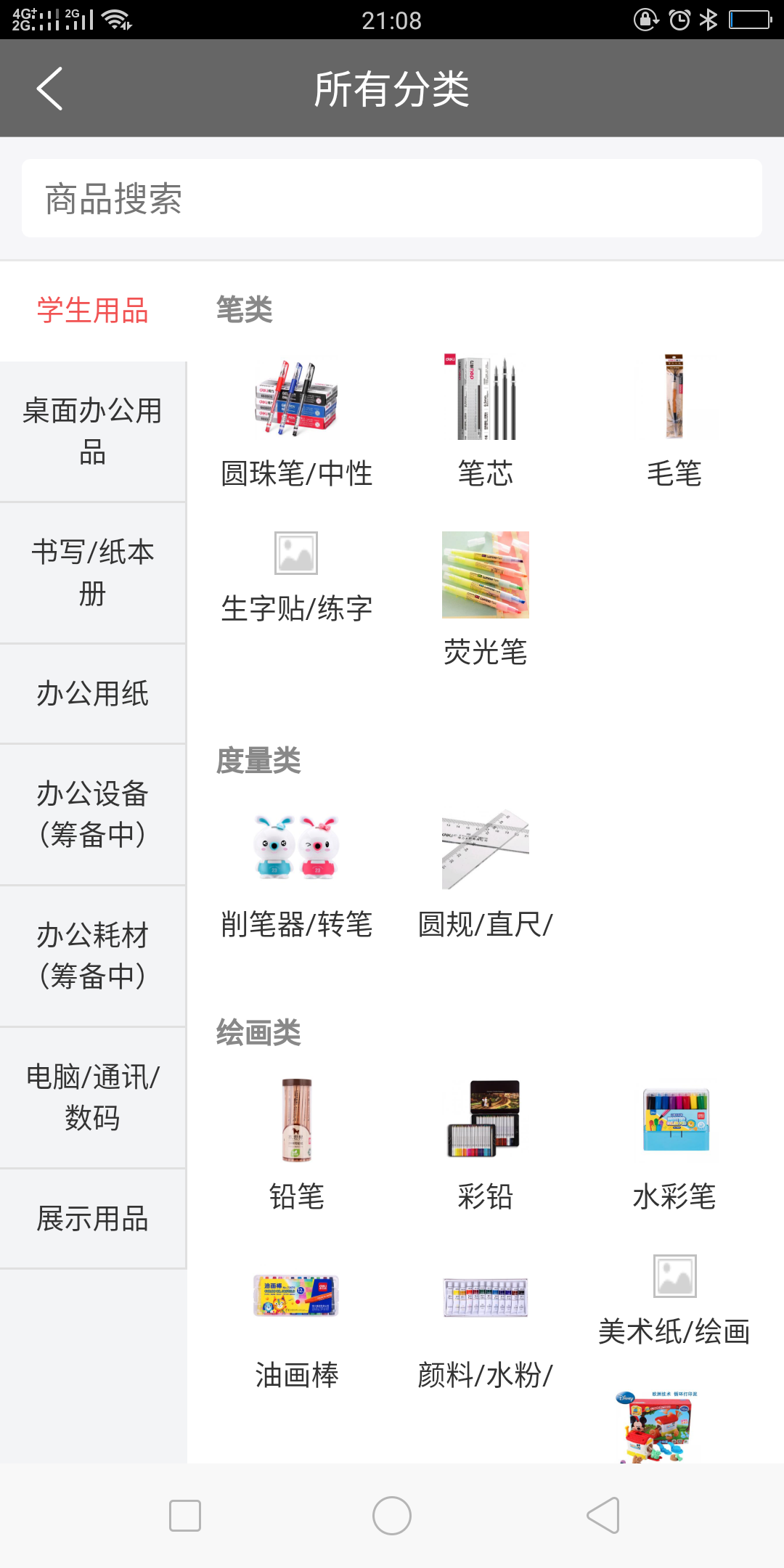
Task: Tap the 商品搜索 search field
Action: click(392, 198)
